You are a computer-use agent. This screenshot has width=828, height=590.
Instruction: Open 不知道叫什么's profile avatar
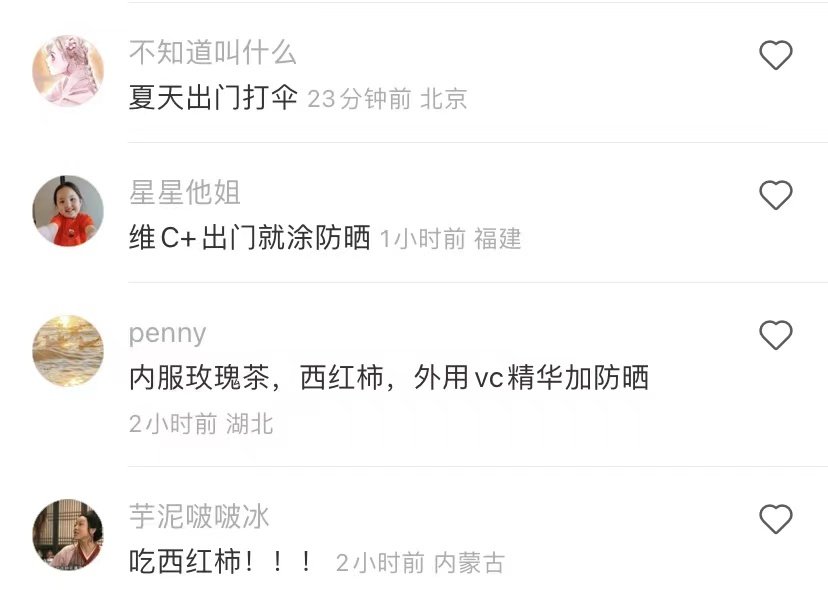(x=68, y=70)
